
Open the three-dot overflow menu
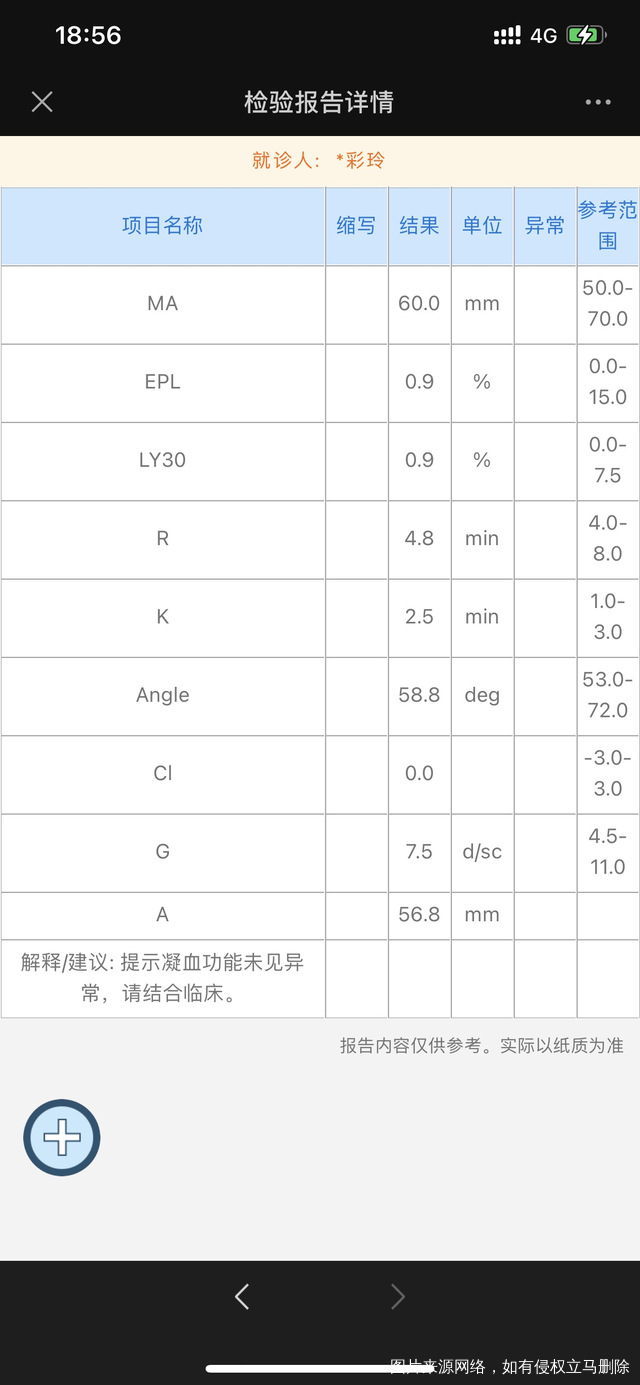coord(598,102)
